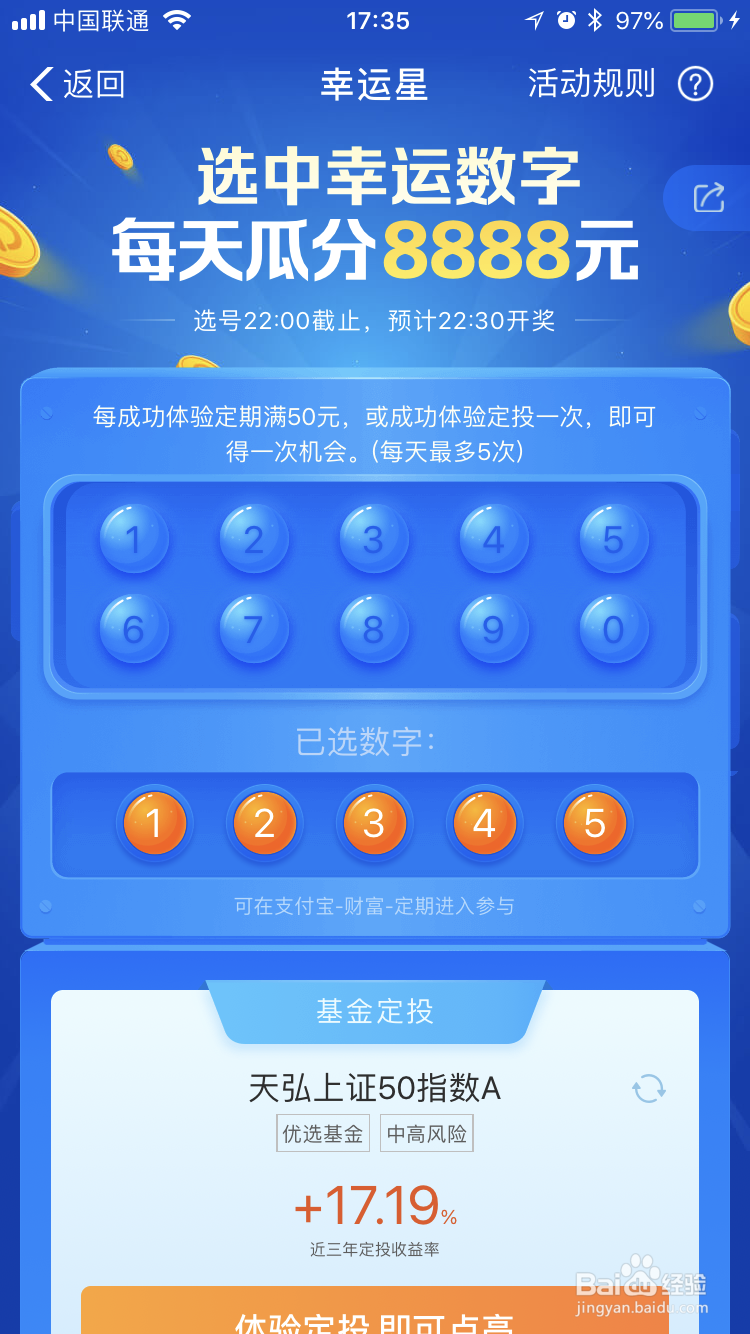The image size is (750, 1334).
Task: Tap the back arrow to return
Action: (x=40, y=85)
